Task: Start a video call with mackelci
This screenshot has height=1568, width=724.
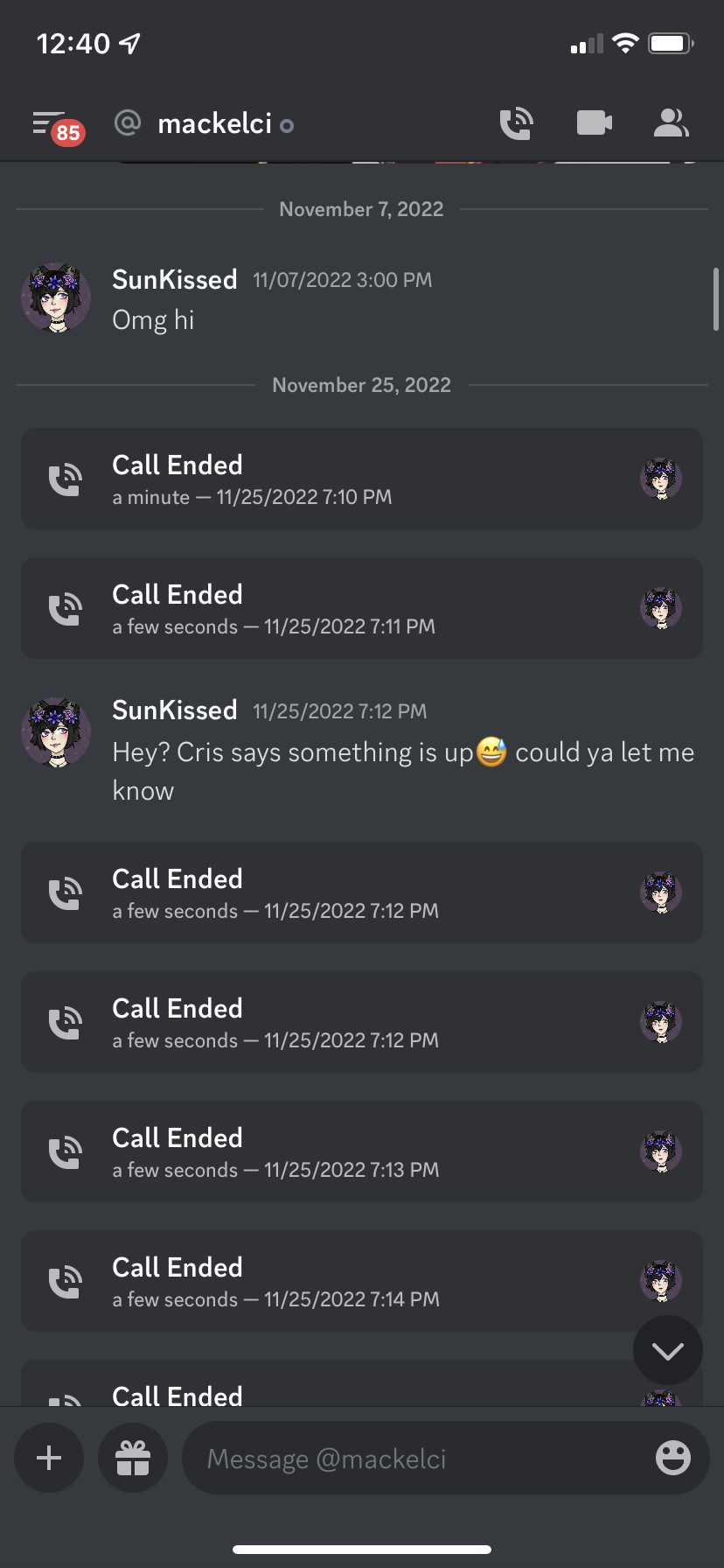Action: 594,124
